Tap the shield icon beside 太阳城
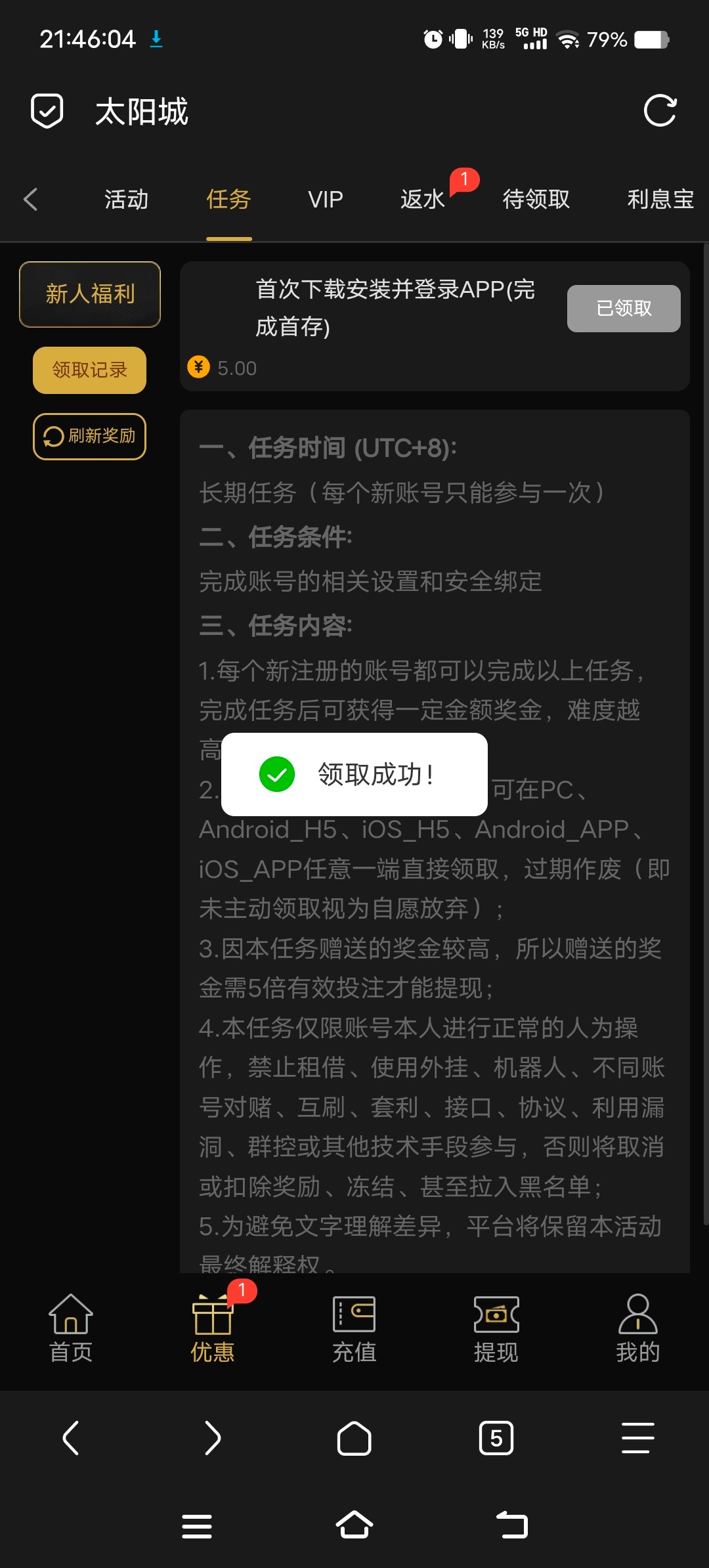709x1568 pixels. coord(47,110)
